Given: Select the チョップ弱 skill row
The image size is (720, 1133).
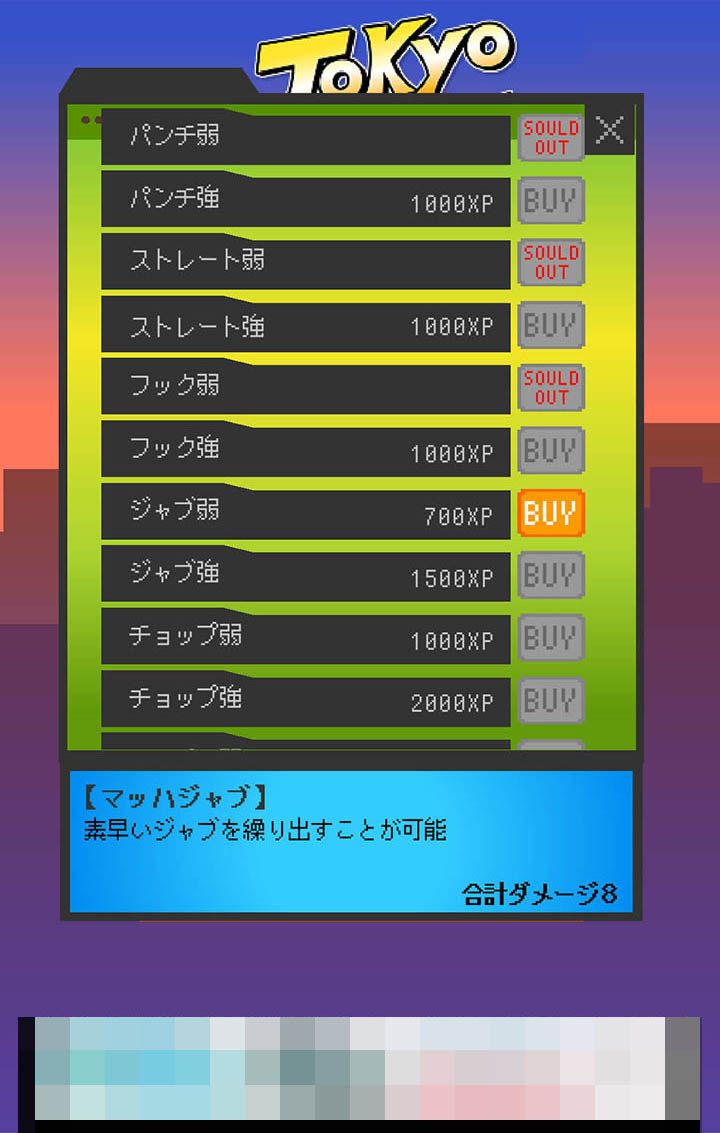Looking at the screenshot, I should point(305,638).
